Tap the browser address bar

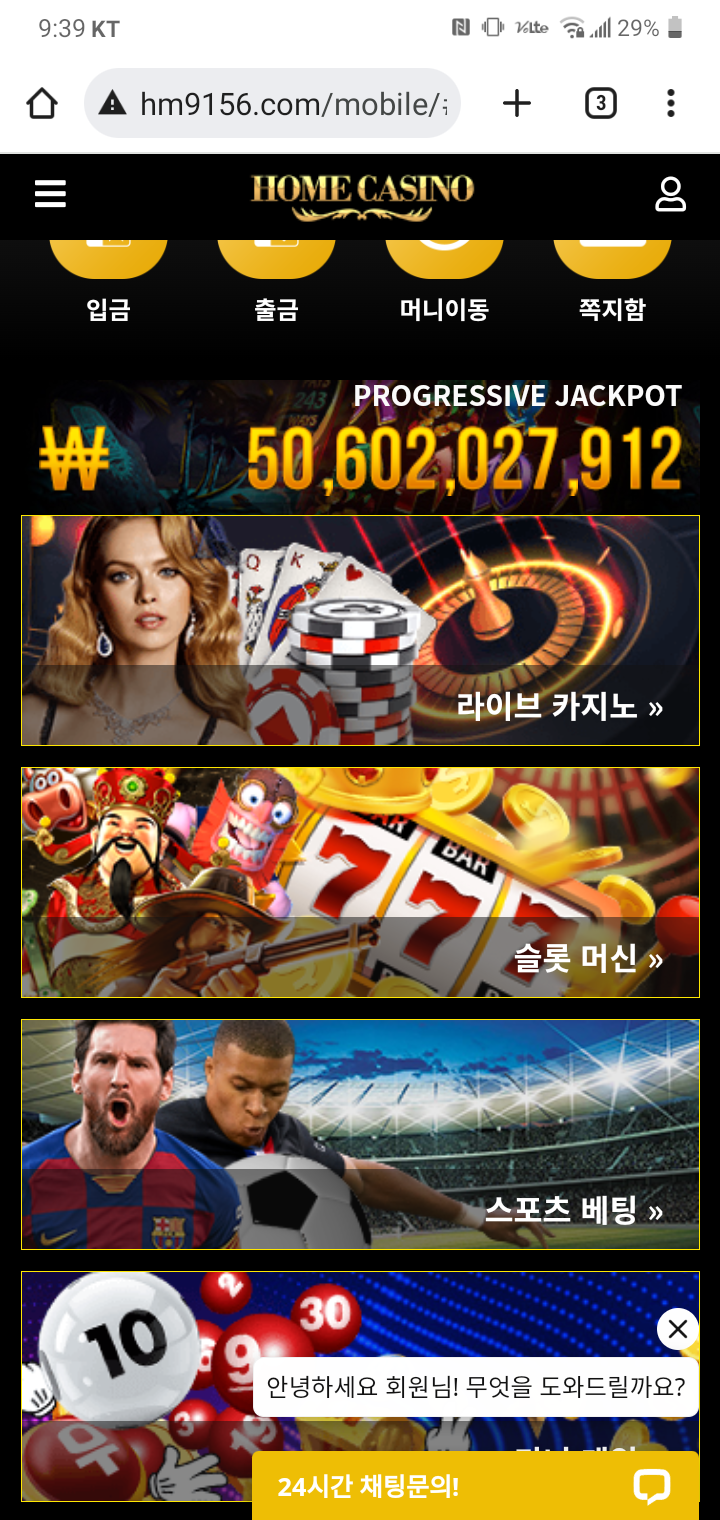pos(285,103)
